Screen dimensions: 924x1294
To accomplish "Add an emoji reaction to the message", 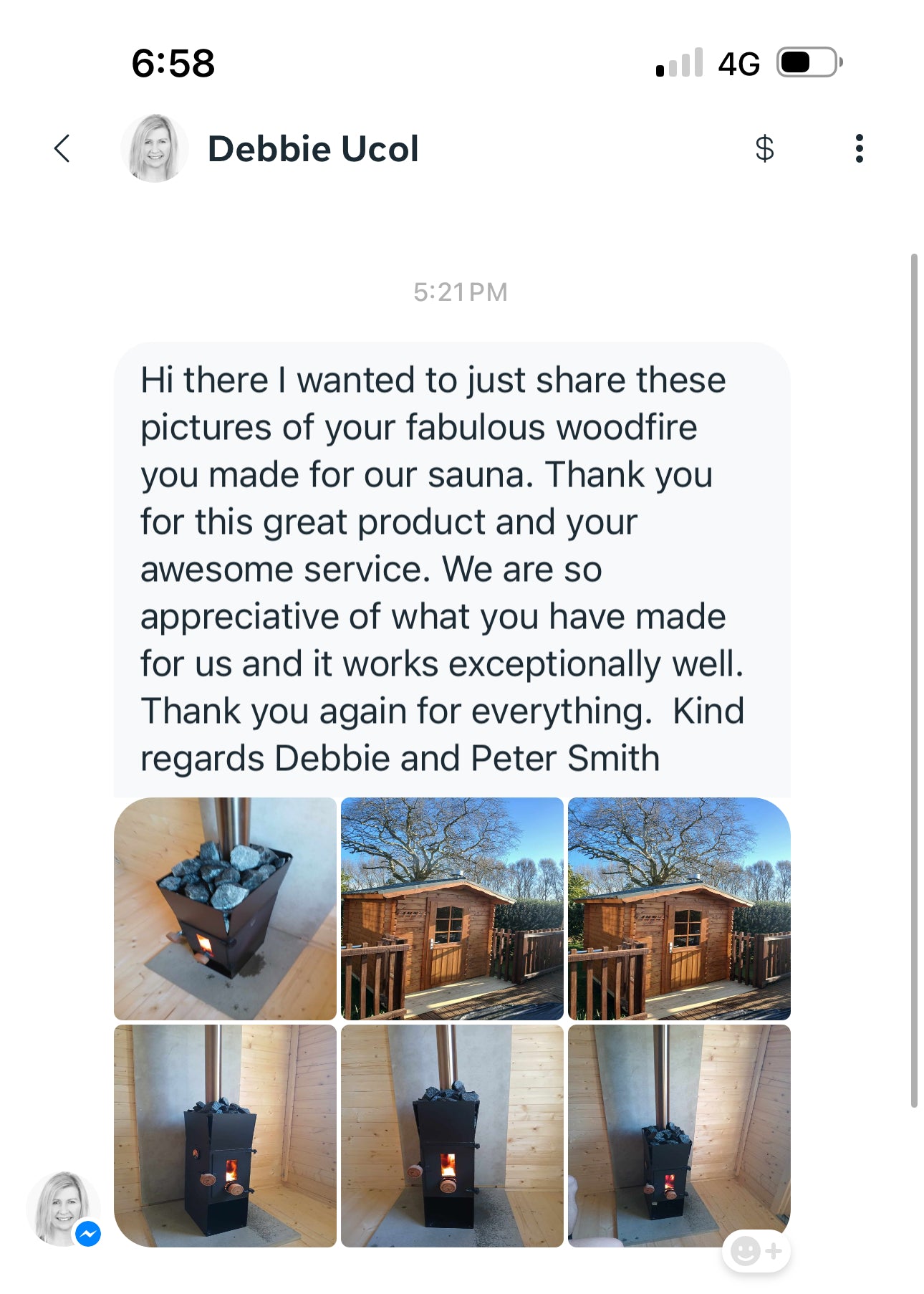I will coord(756,1251).
